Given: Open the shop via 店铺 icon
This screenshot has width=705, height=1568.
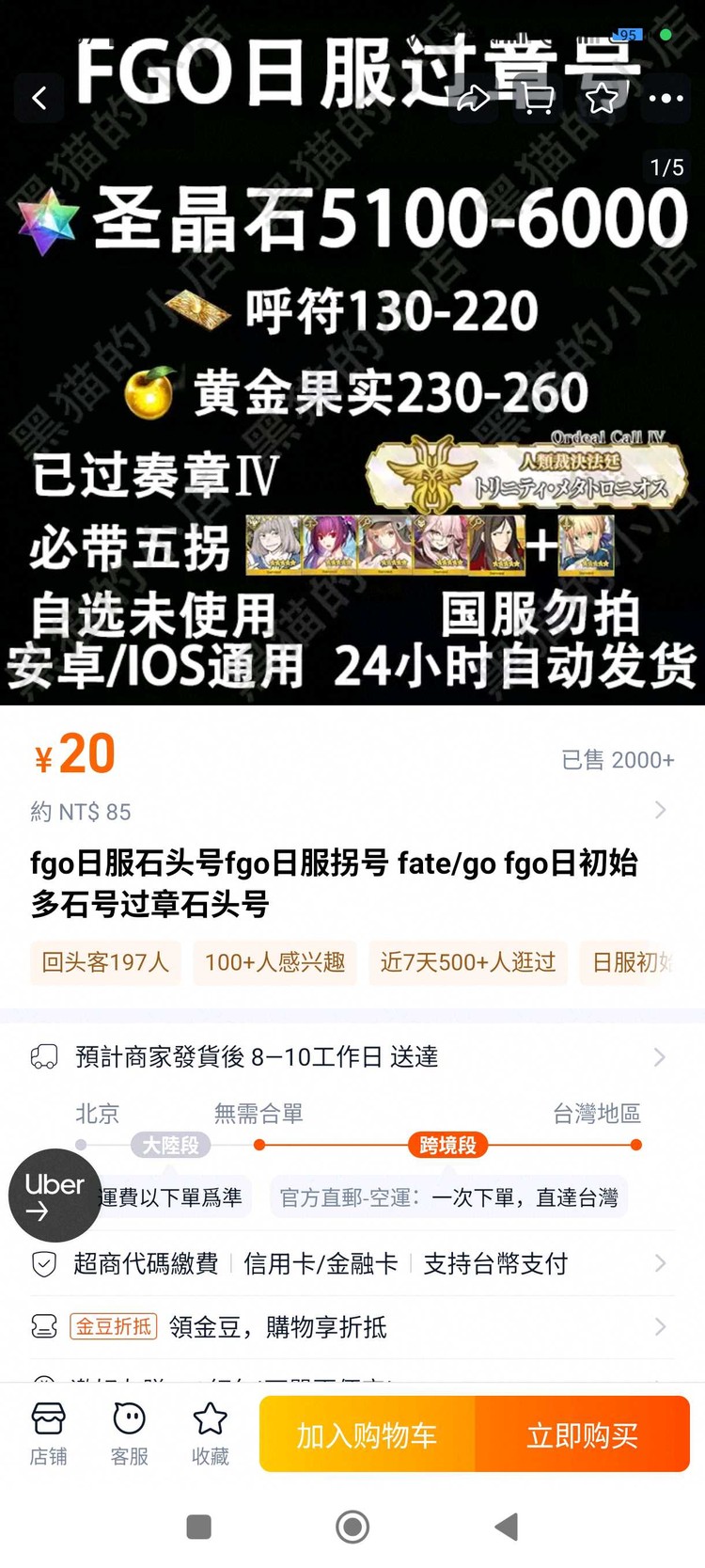Looking at the screenshot, I should (x=48, y=1433).
